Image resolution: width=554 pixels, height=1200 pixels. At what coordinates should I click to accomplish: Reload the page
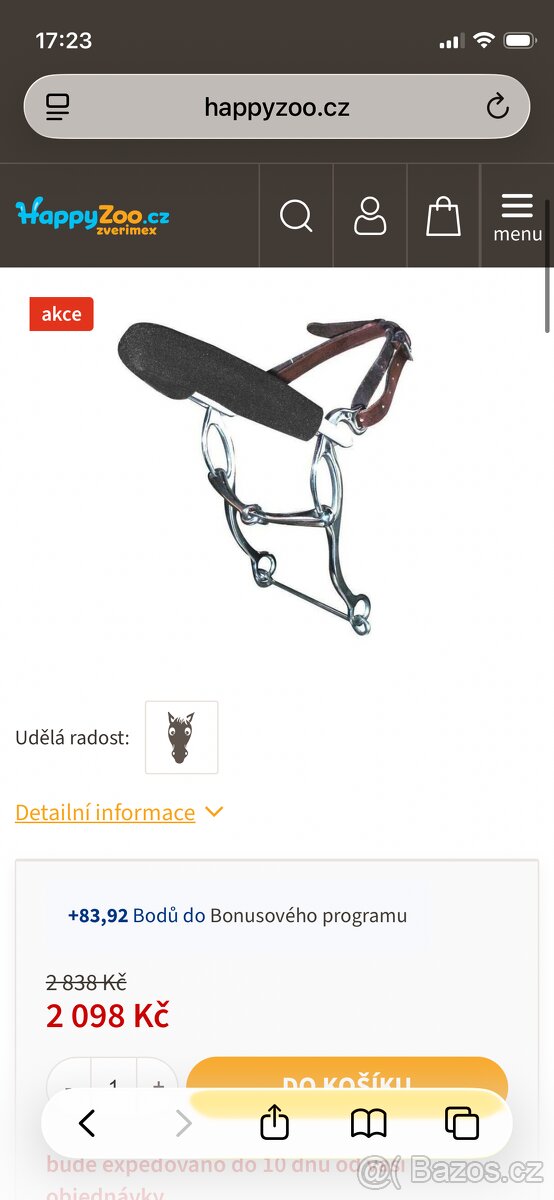[x=497, y=107]
